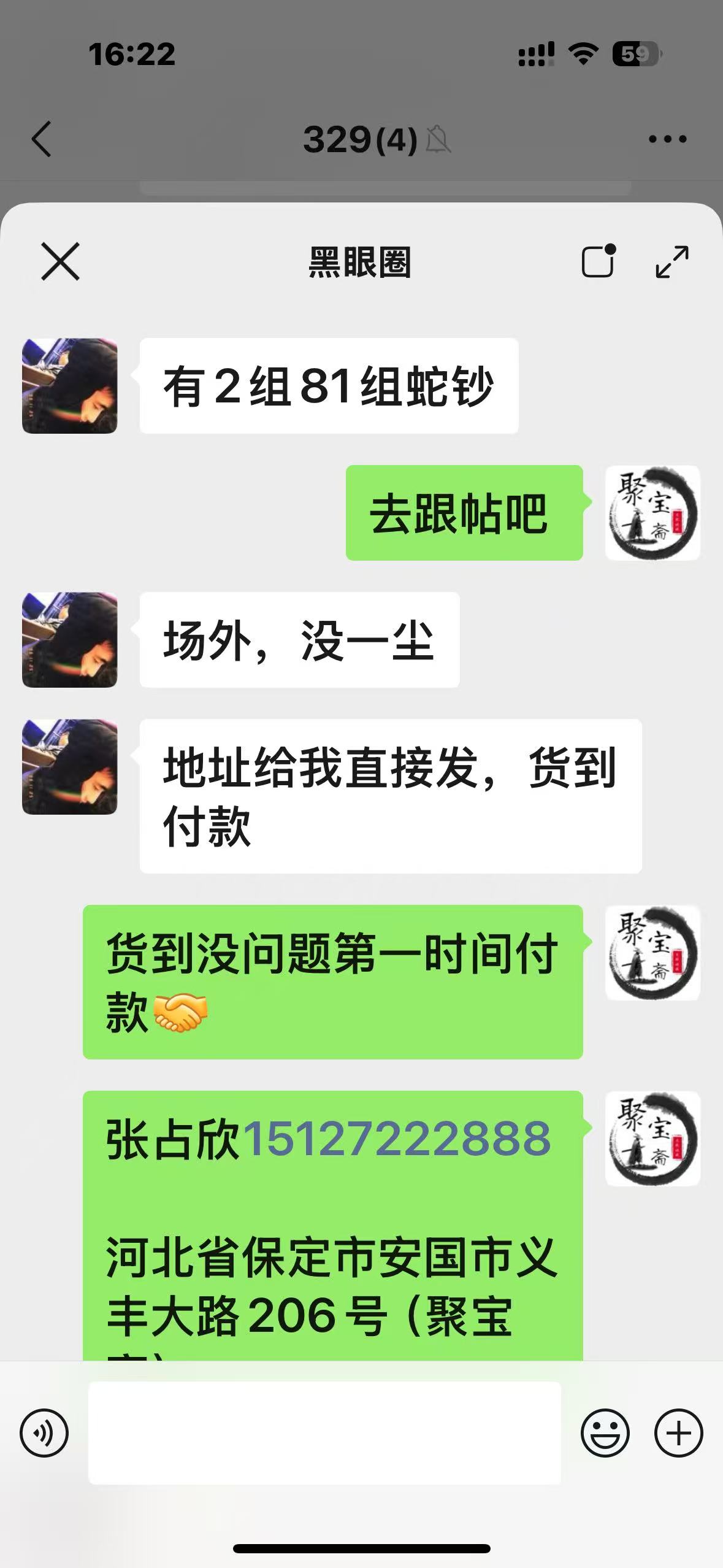Open the emoji picker
The image size is (723, 1568).
(x=605, y=1433)
